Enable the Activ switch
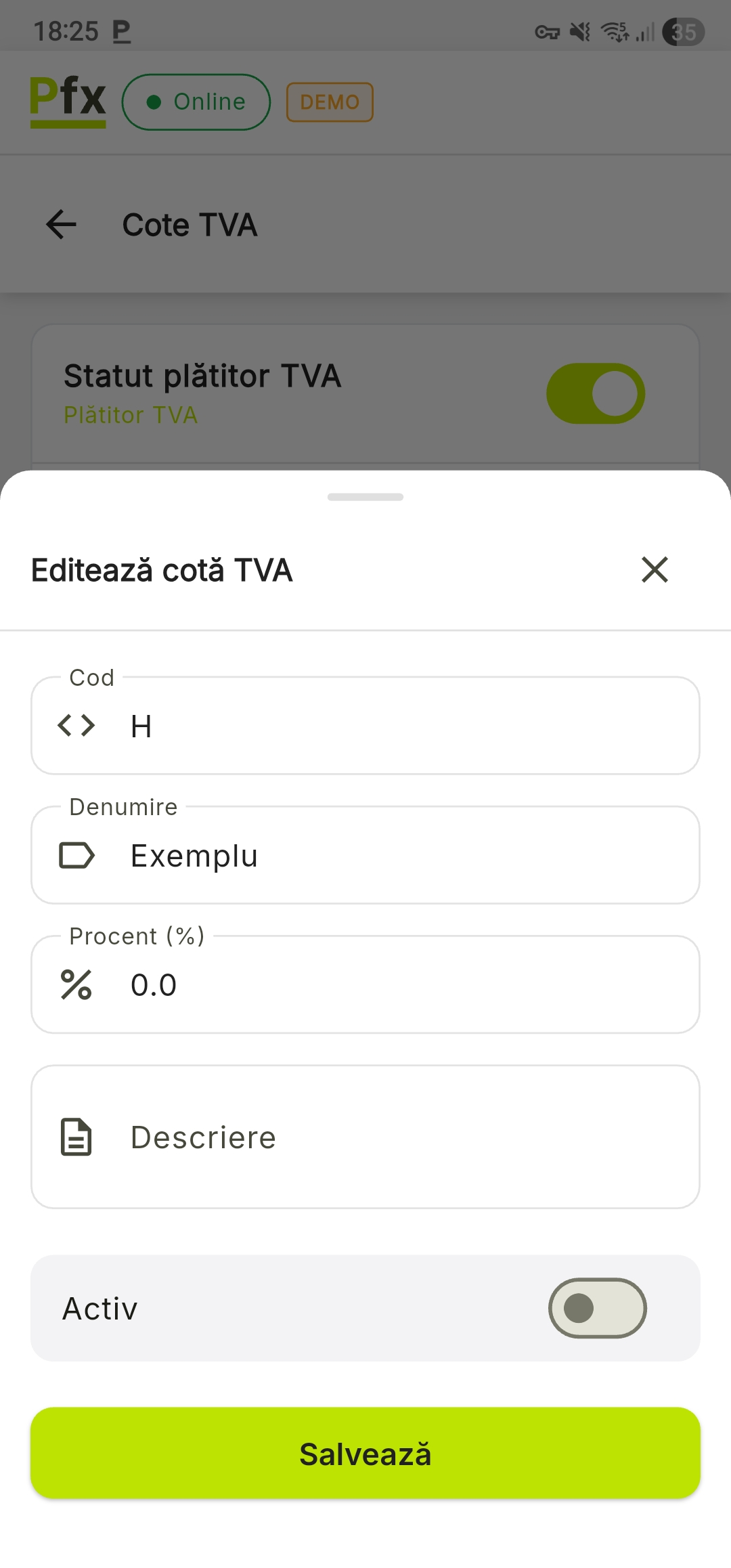This screenshot has width=731, height=1568. point(597,1308)
